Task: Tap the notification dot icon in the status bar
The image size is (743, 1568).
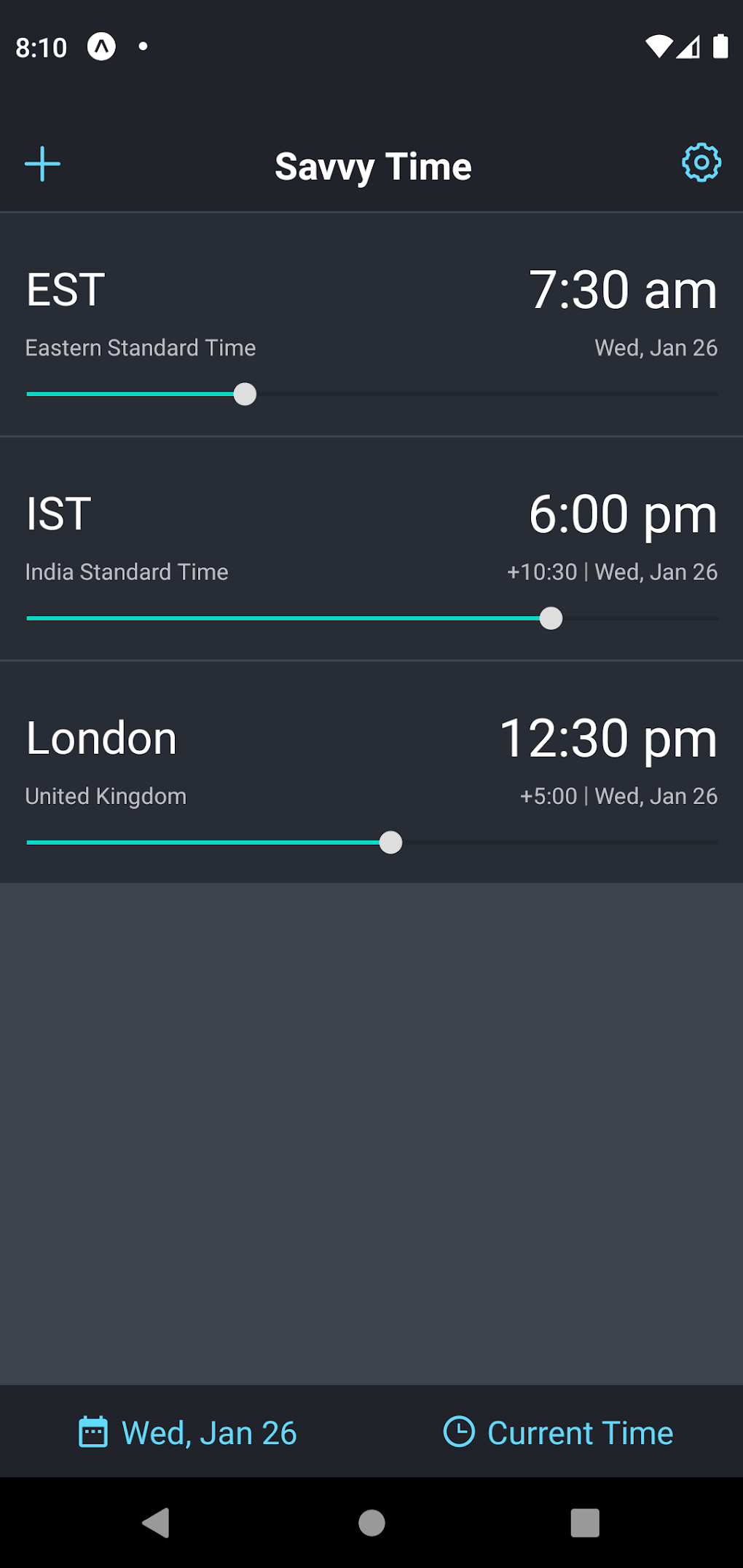Action: pyautogui.click(x=143, y=47)
